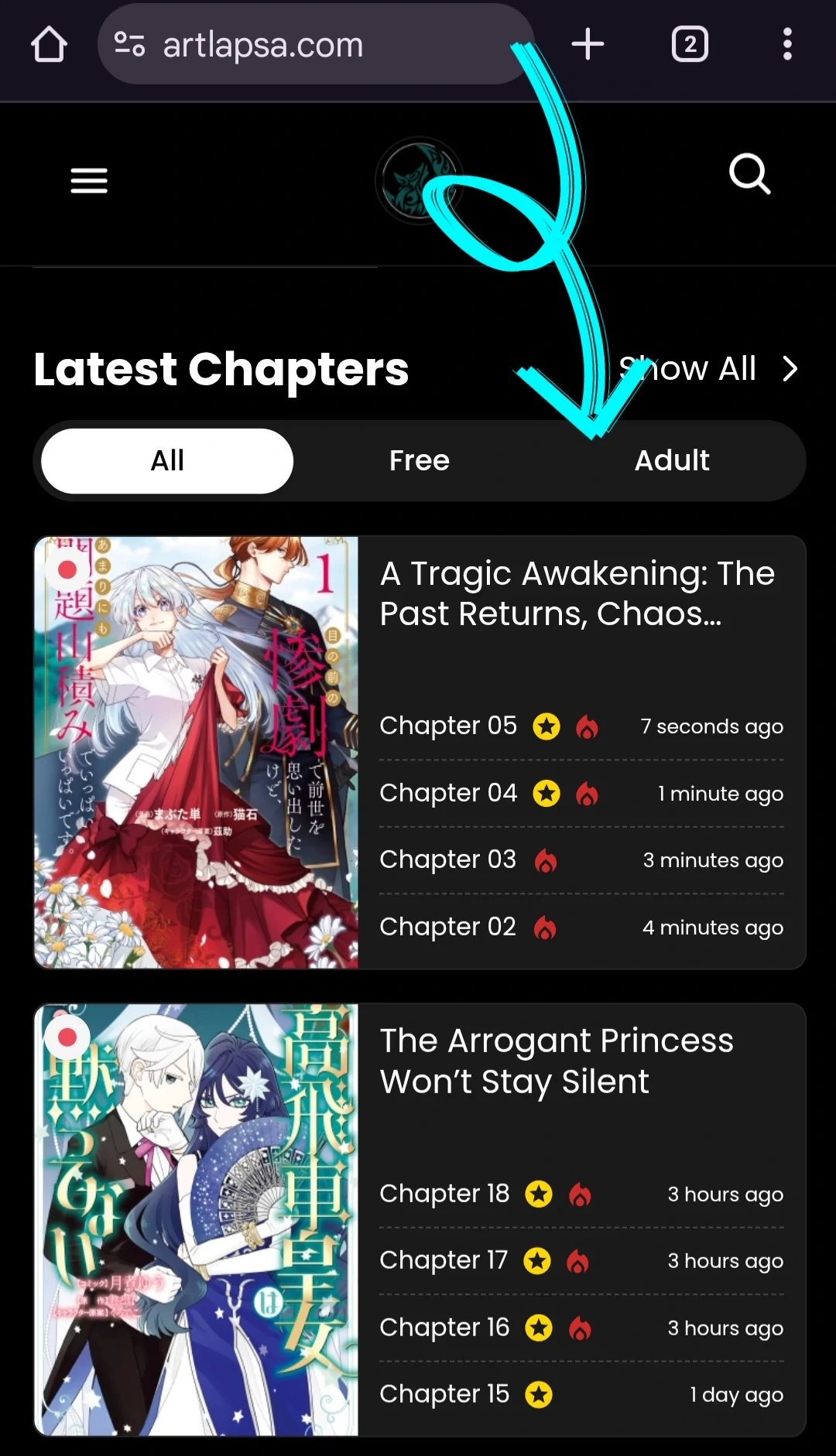
Task: Switch to the Adult filter
Action: [x=672, y=461]
